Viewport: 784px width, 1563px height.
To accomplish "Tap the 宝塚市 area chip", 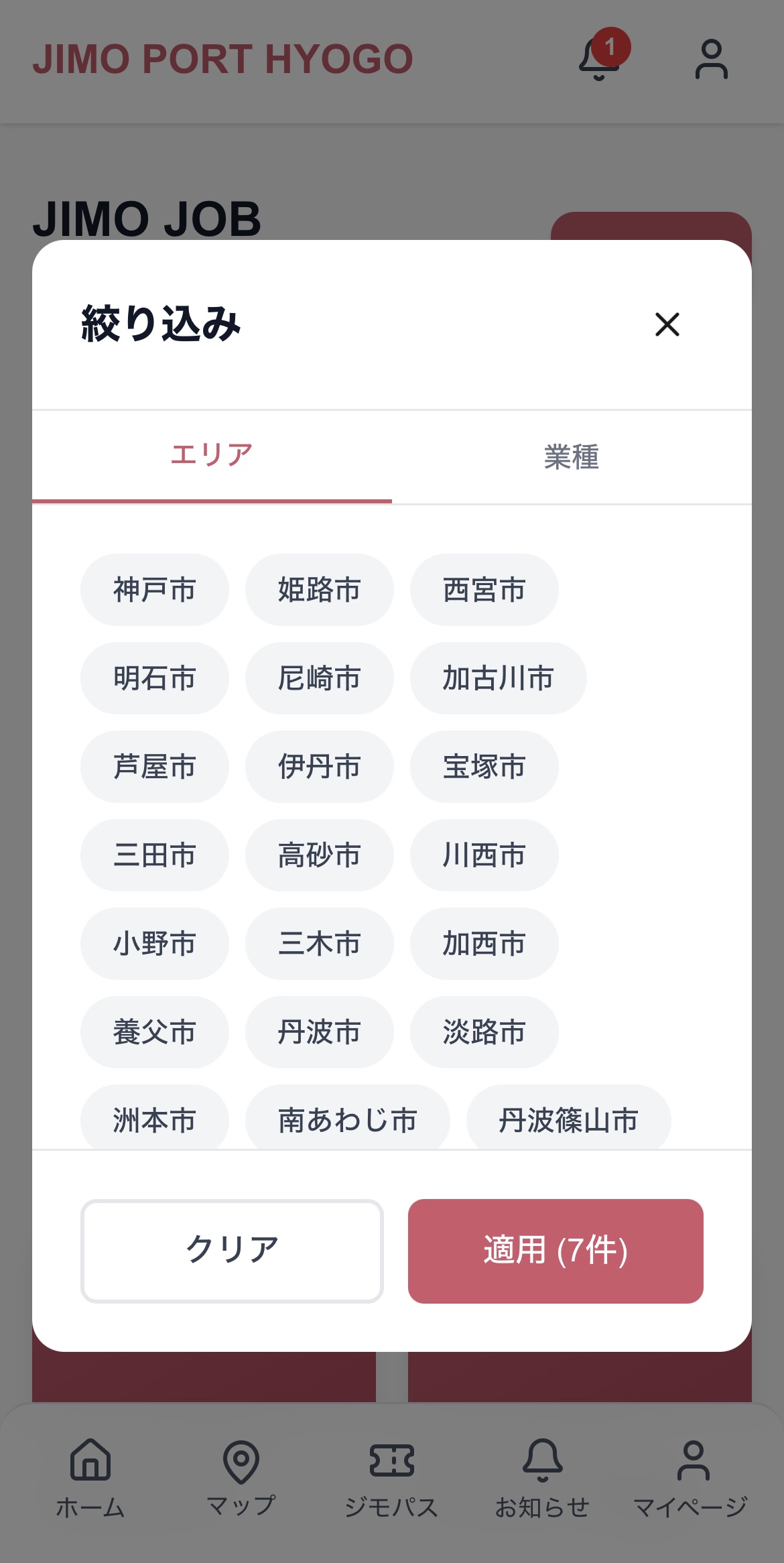I will [484, 767].
